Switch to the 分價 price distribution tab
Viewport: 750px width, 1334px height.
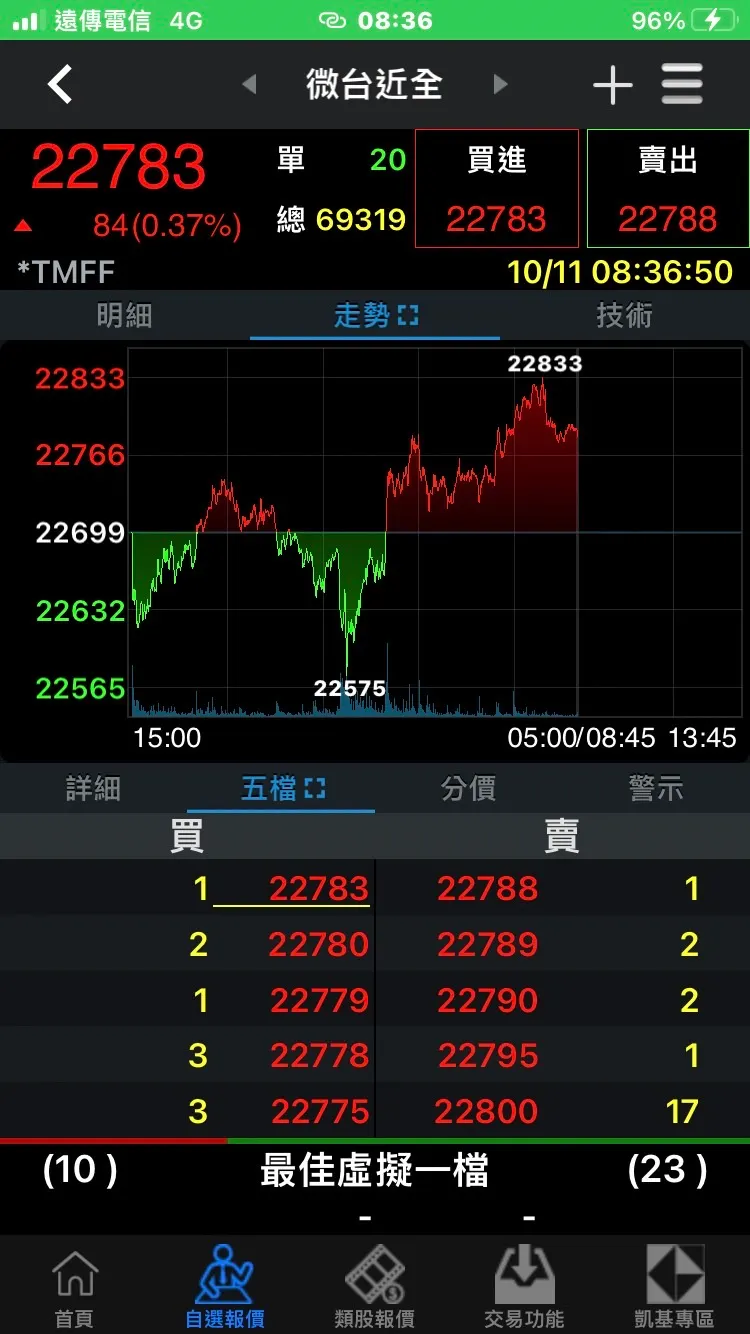click(x=468, y=789)
